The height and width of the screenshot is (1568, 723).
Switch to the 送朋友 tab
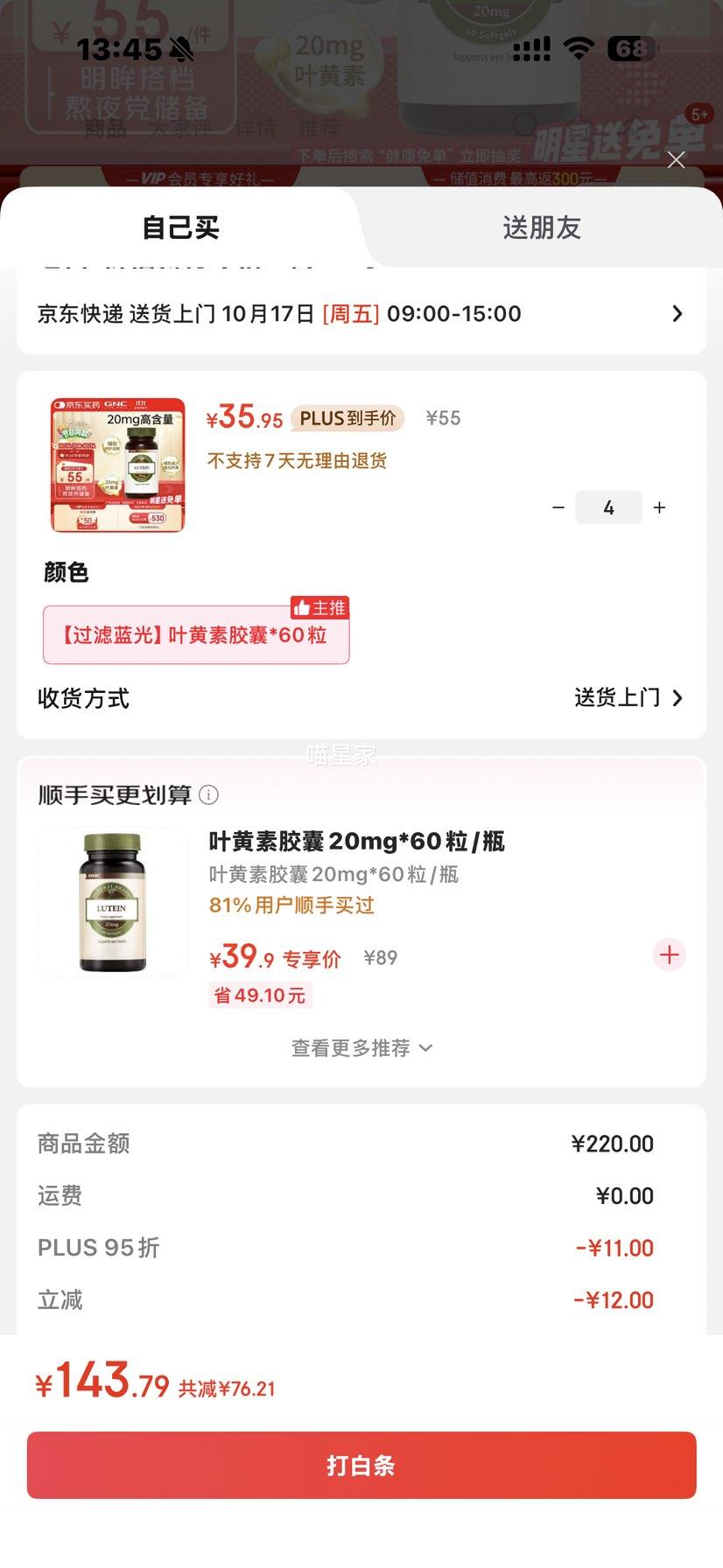(541, 227)
